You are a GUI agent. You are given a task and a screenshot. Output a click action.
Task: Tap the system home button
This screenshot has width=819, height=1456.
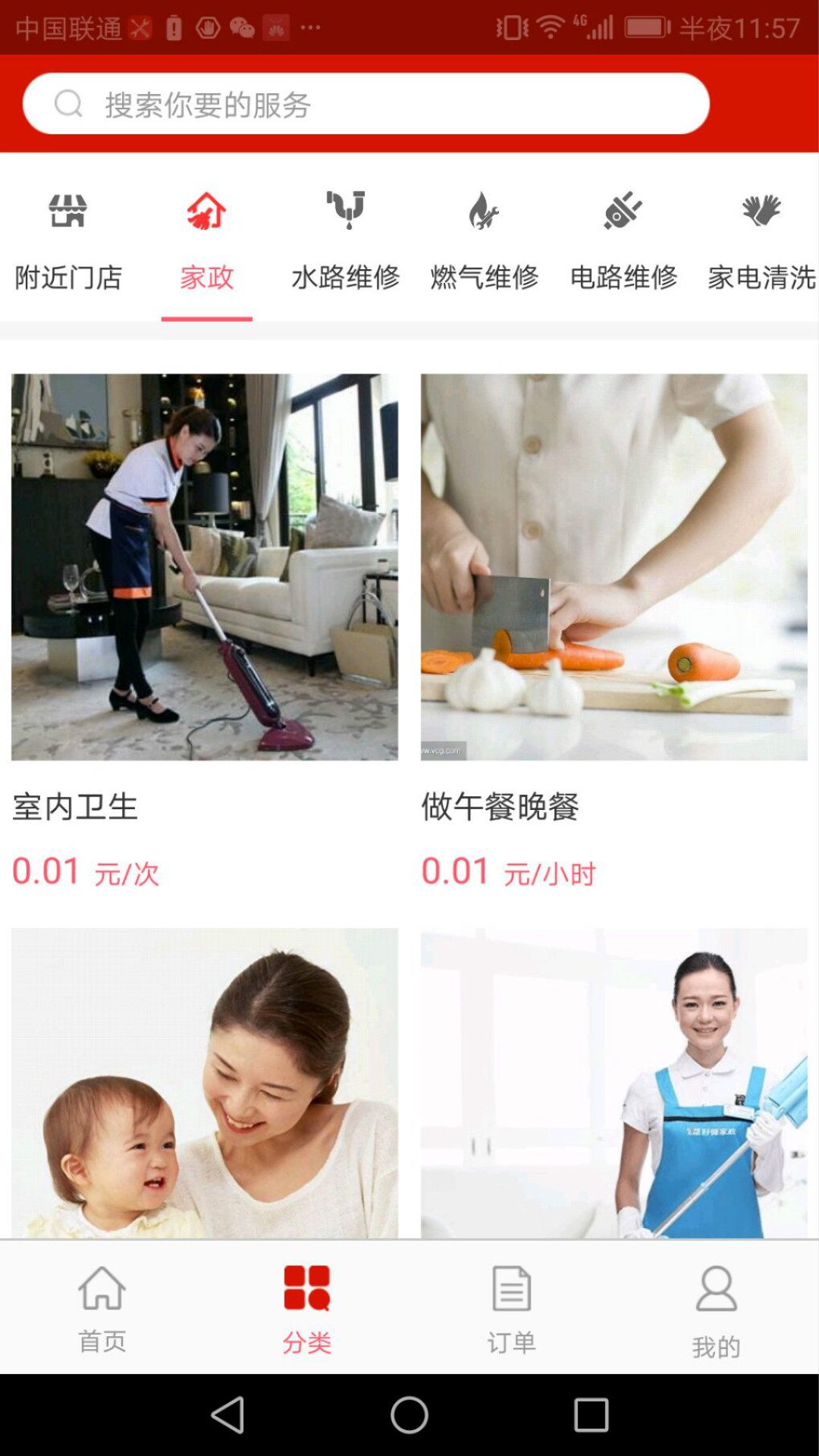click(x=409, y=1415)
